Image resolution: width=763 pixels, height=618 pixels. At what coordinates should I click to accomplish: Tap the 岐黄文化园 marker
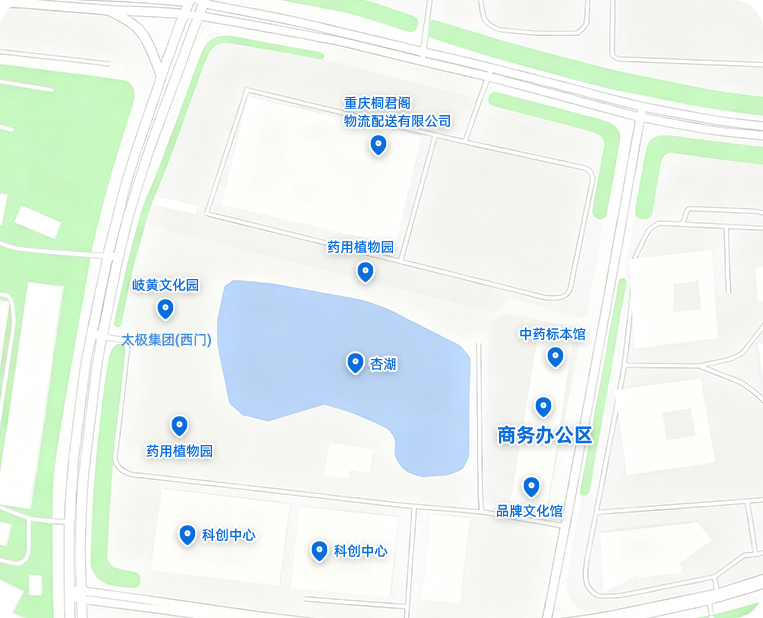[x=166, y=308]
